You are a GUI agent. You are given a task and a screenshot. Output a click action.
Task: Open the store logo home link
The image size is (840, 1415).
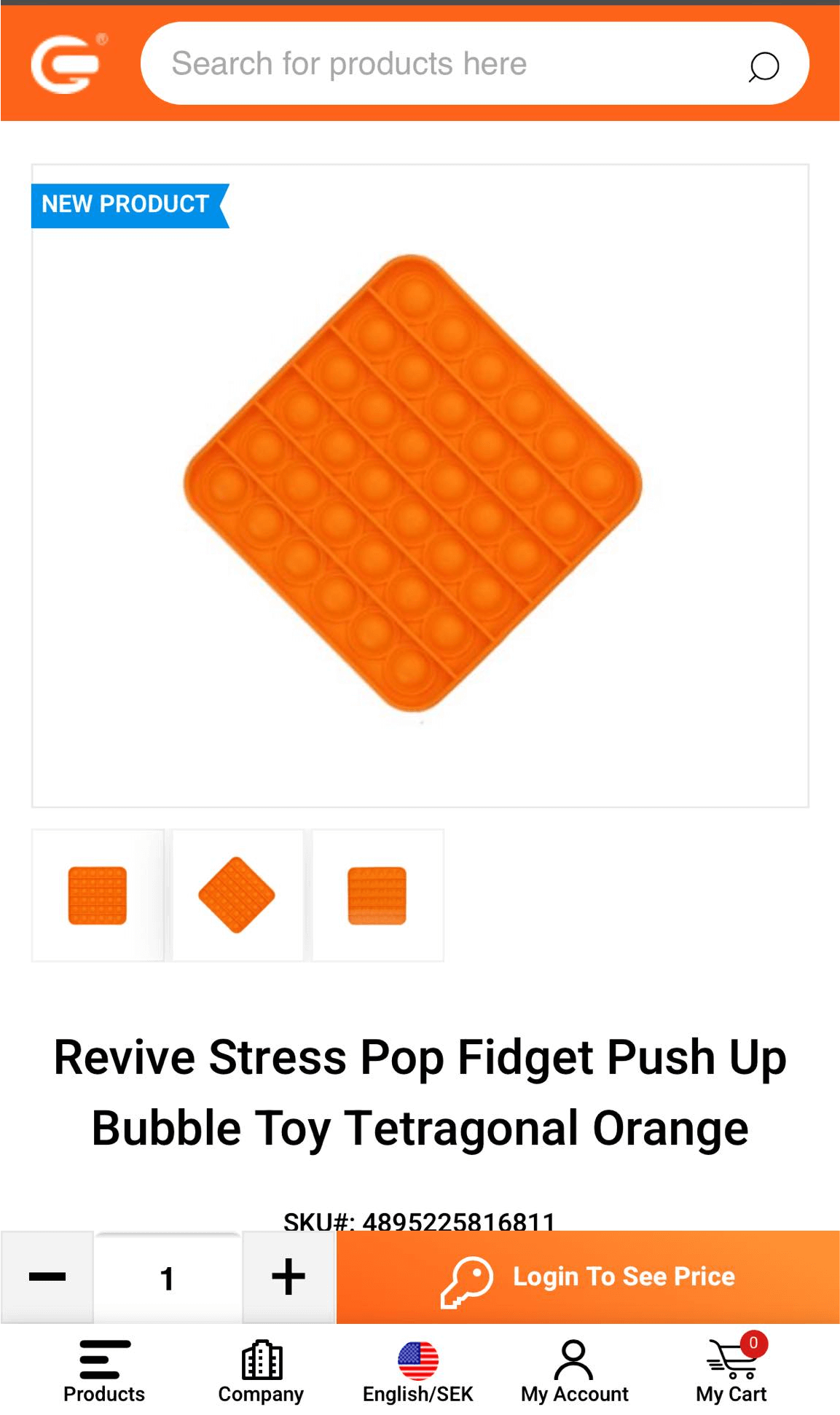68,63
